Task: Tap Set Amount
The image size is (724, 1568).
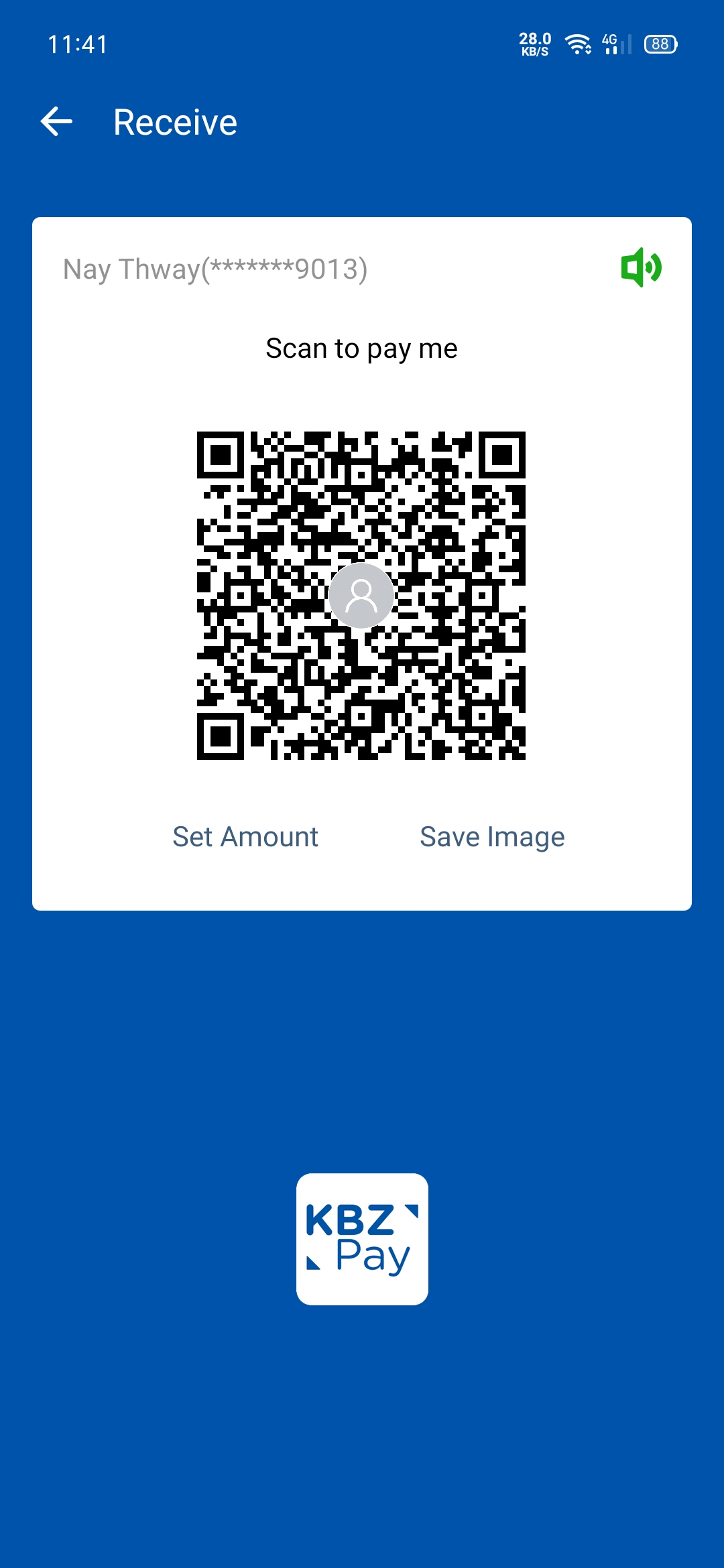Action: (x=245, y=837)
